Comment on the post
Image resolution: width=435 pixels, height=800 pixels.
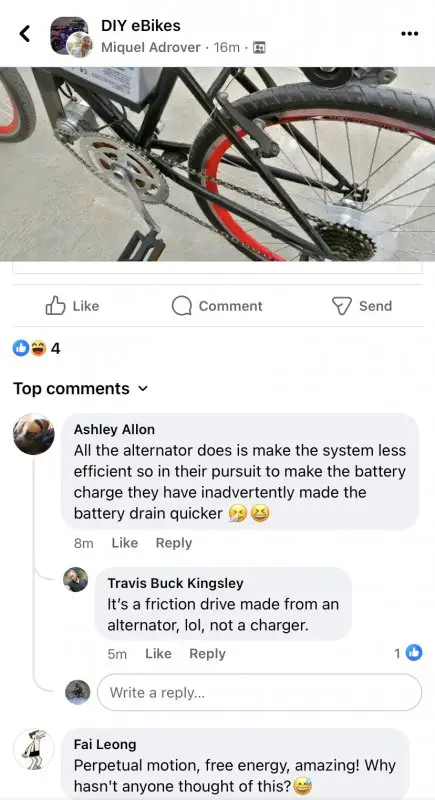click(217, 306)
